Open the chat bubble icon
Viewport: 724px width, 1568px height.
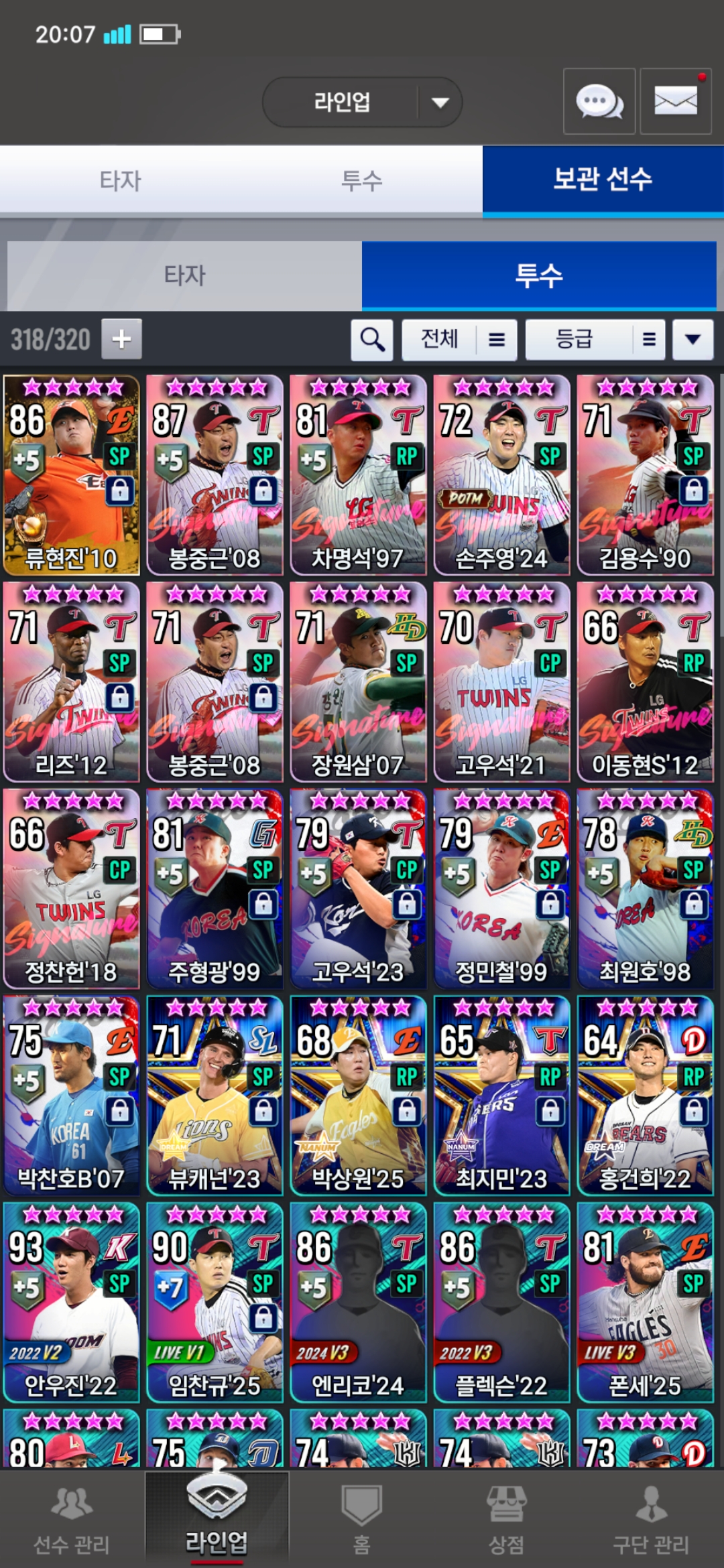click(x=599, y=102)
